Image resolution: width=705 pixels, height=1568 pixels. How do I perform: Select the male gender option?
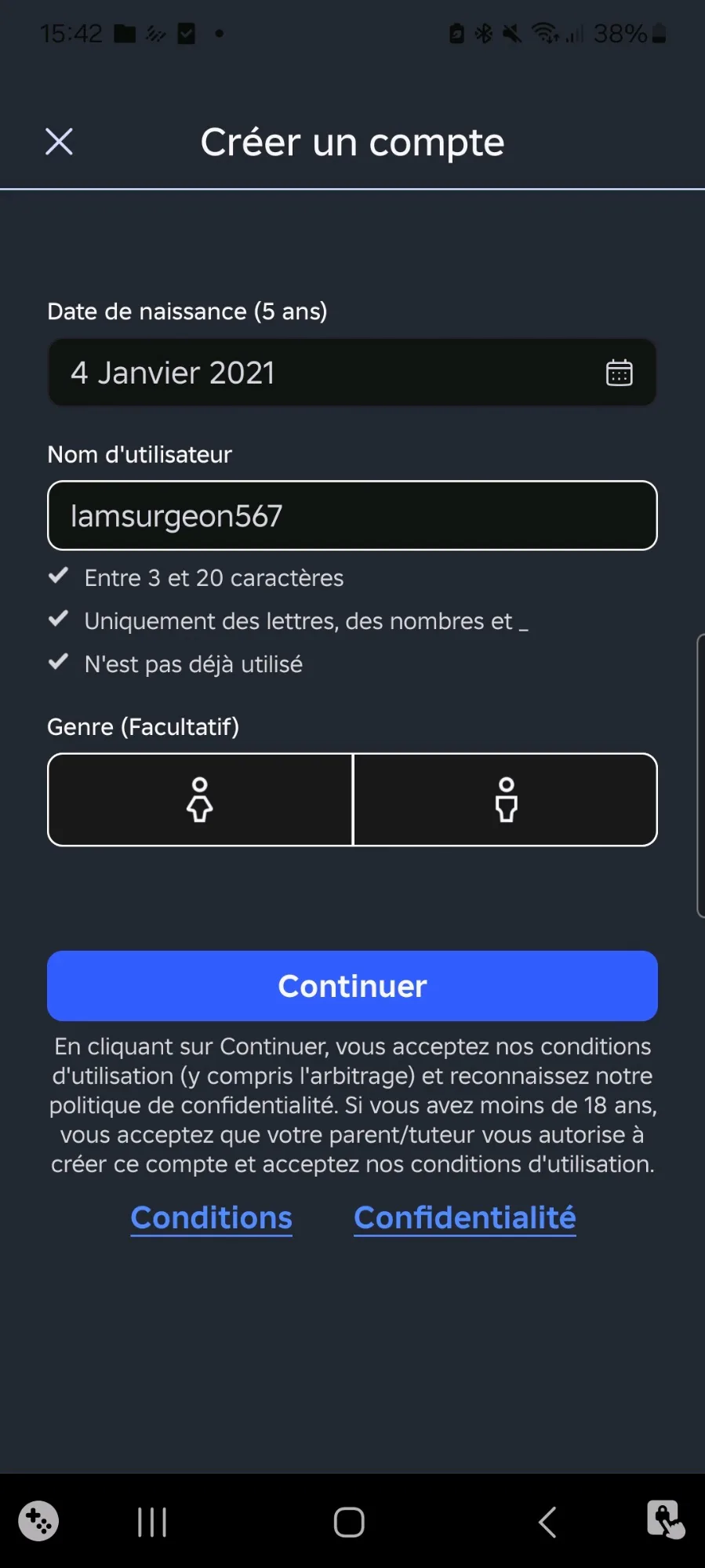(506, 799)
